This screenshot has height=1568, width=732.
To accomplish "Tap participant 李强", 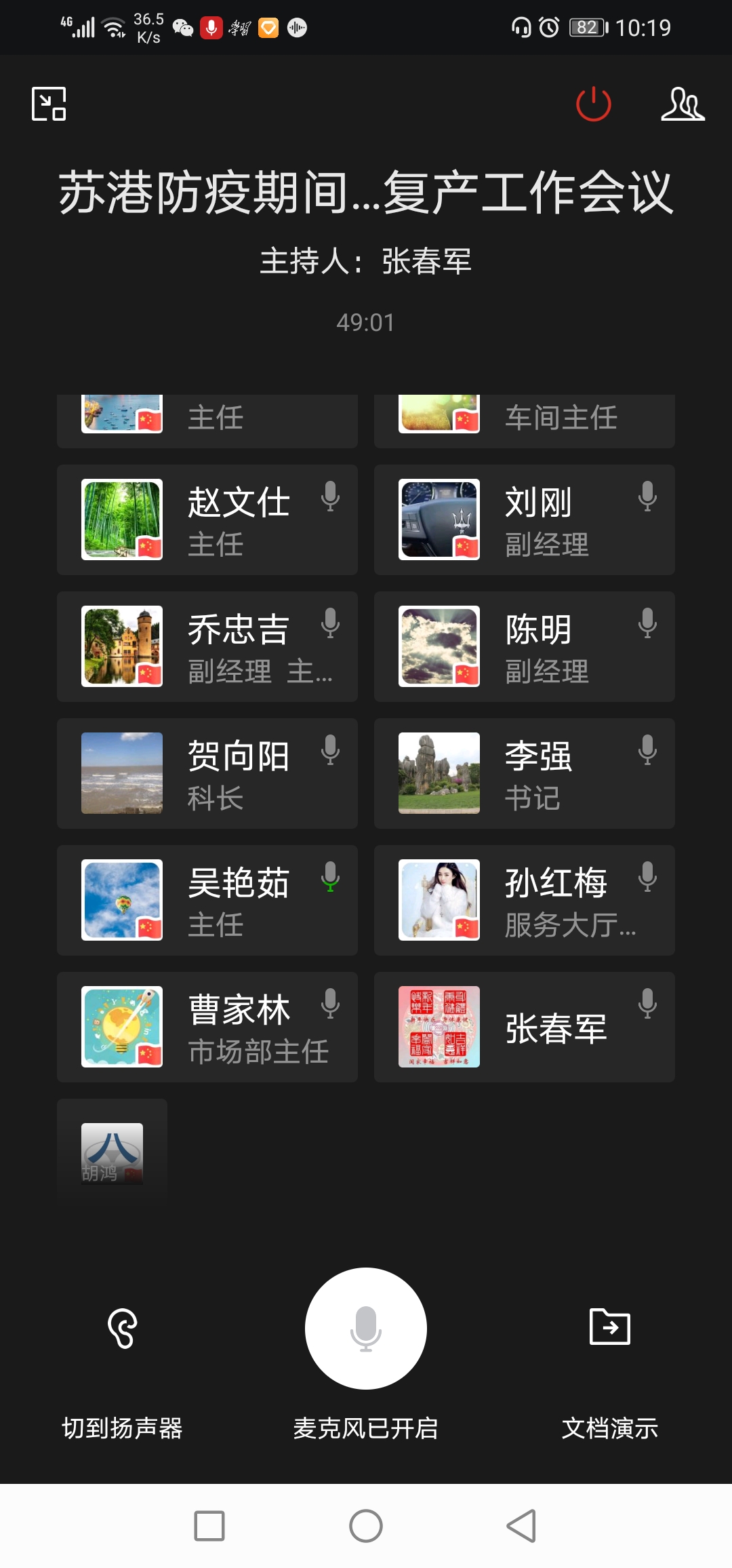I will coord(524,773).
